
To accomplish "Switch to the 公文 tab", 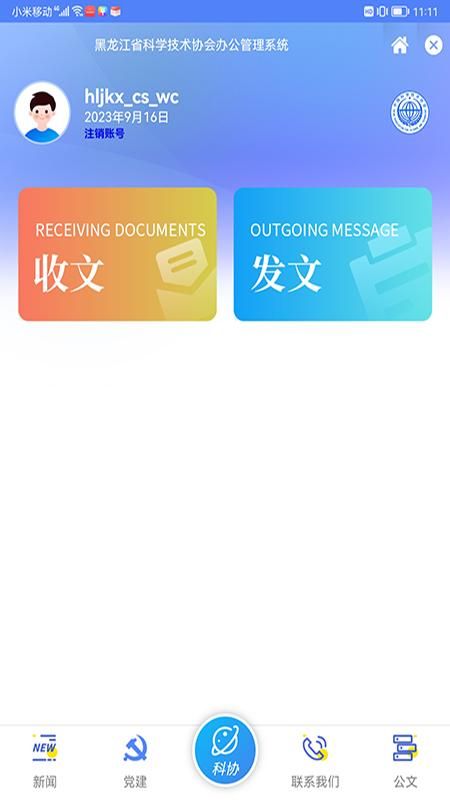I will pos(405,761).
